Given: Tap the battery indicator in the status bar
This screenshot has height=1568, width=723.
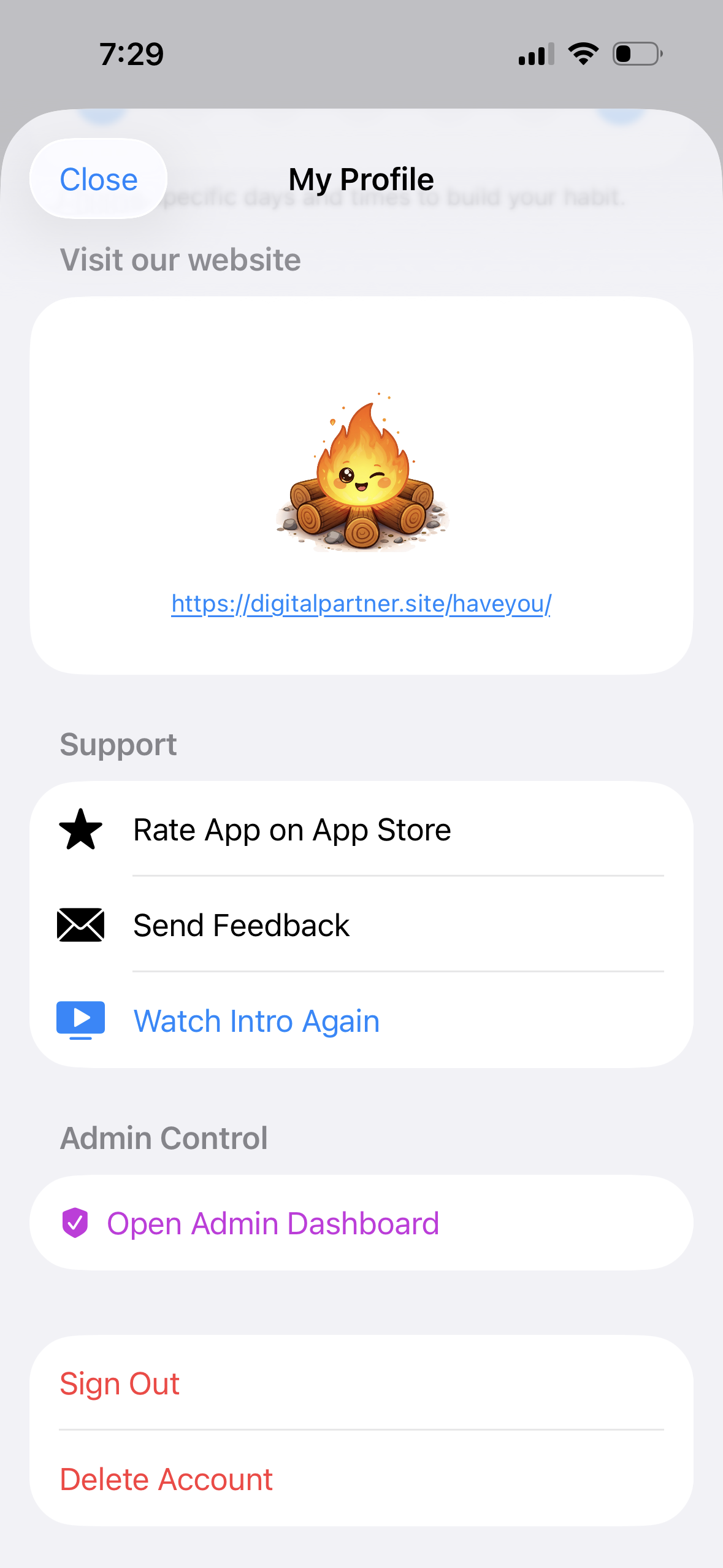Looking at the screenshot, I should [x=635, y=54].
